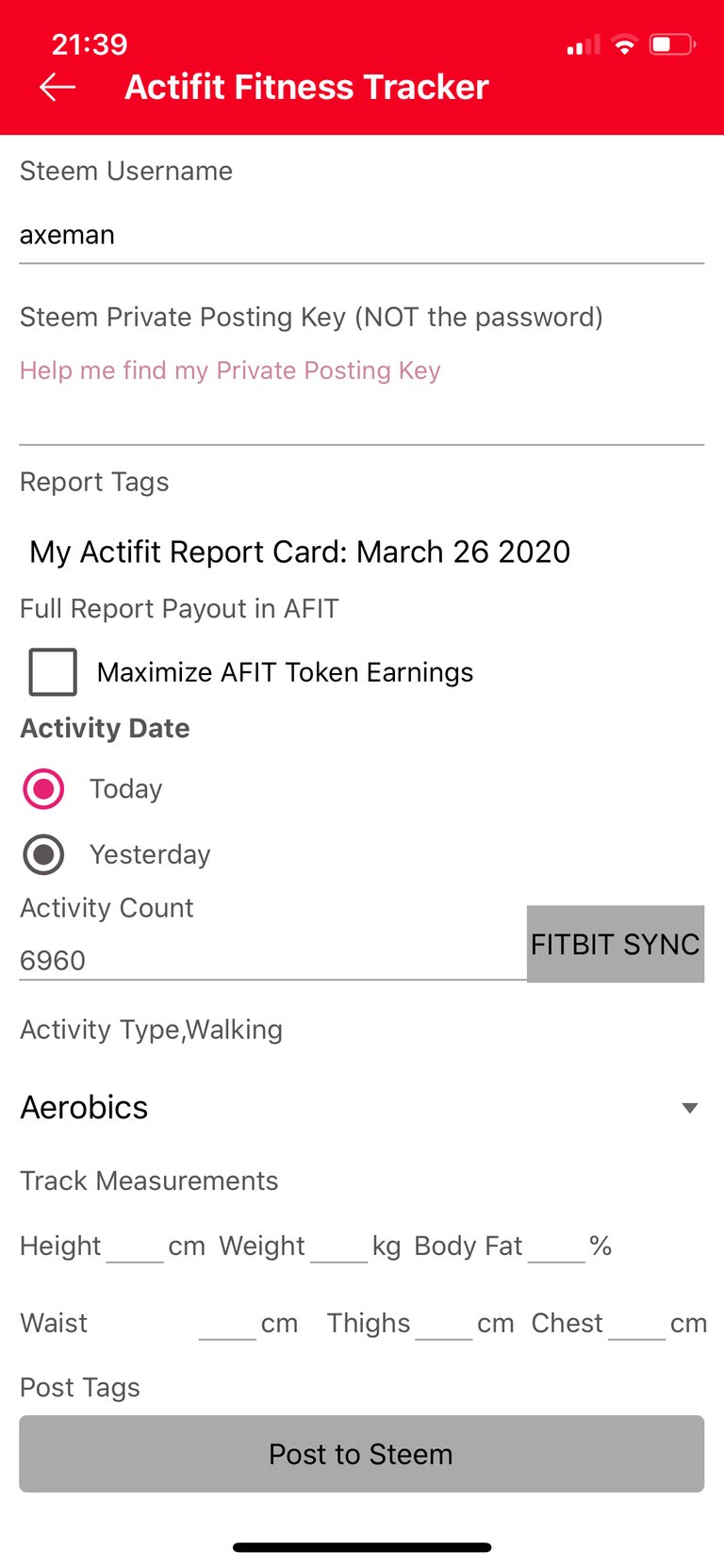The image size is (724, 1568).
Task: Enter a Weight value in kg
Action: click(338, 1246)
